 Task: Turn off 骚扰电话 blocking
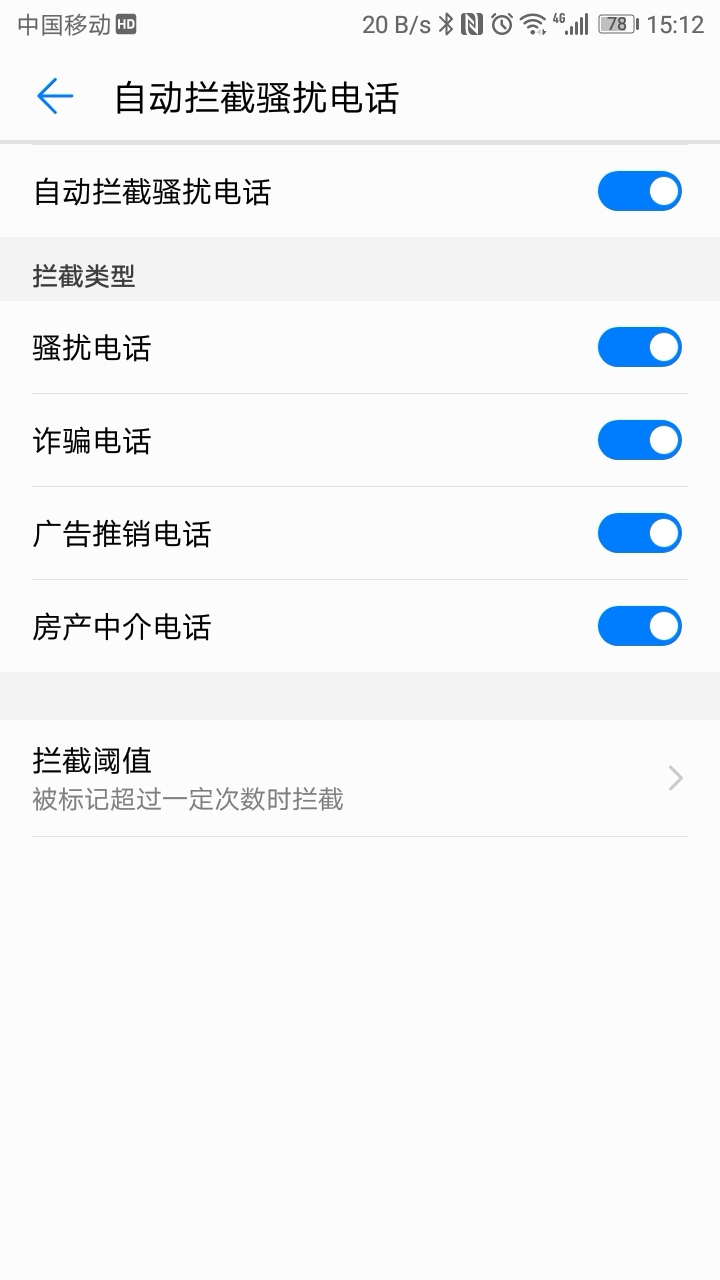(x=639, y=347)
